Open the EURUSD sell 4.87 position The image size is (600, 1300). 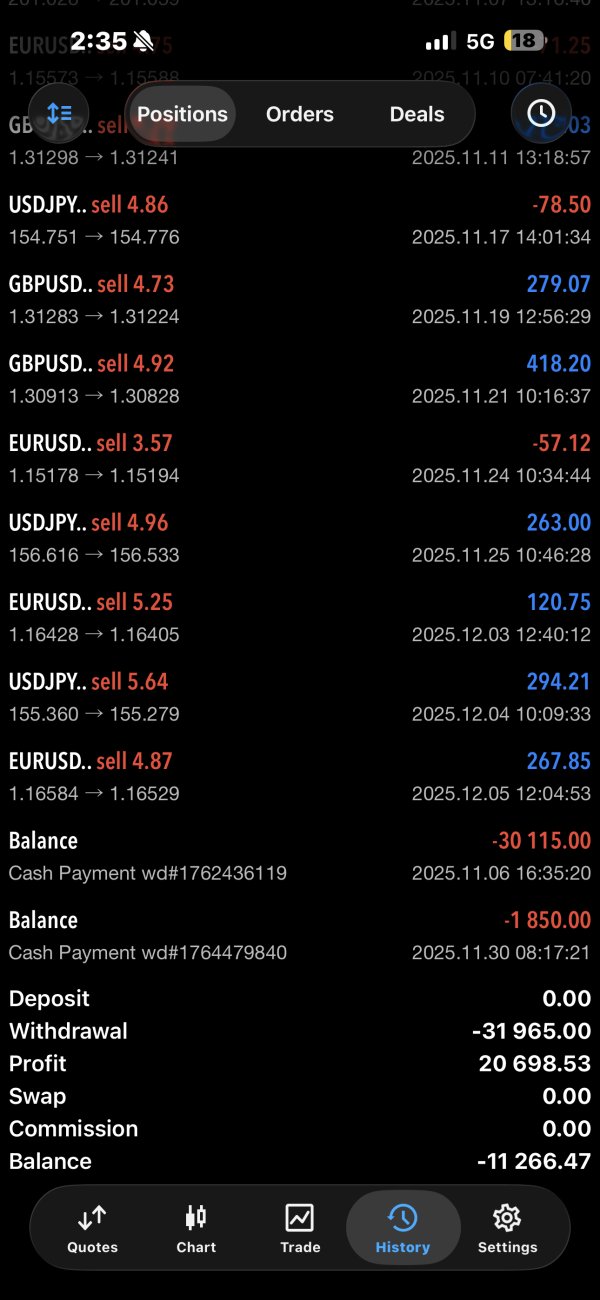300,776
